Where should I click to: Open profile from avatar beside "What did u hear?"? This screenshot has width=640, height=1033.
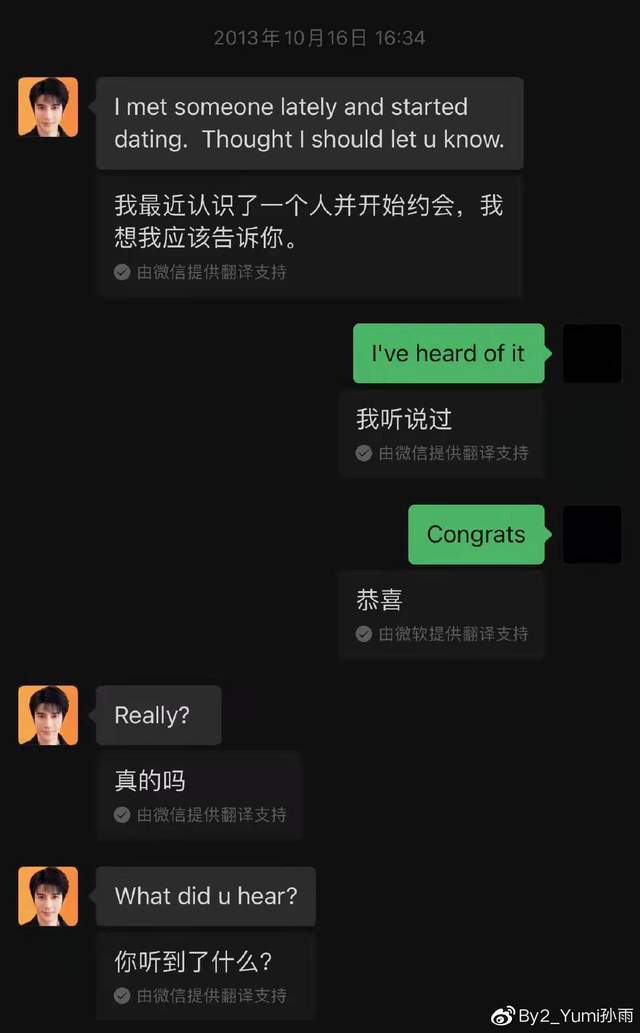(x=47, y=896)
